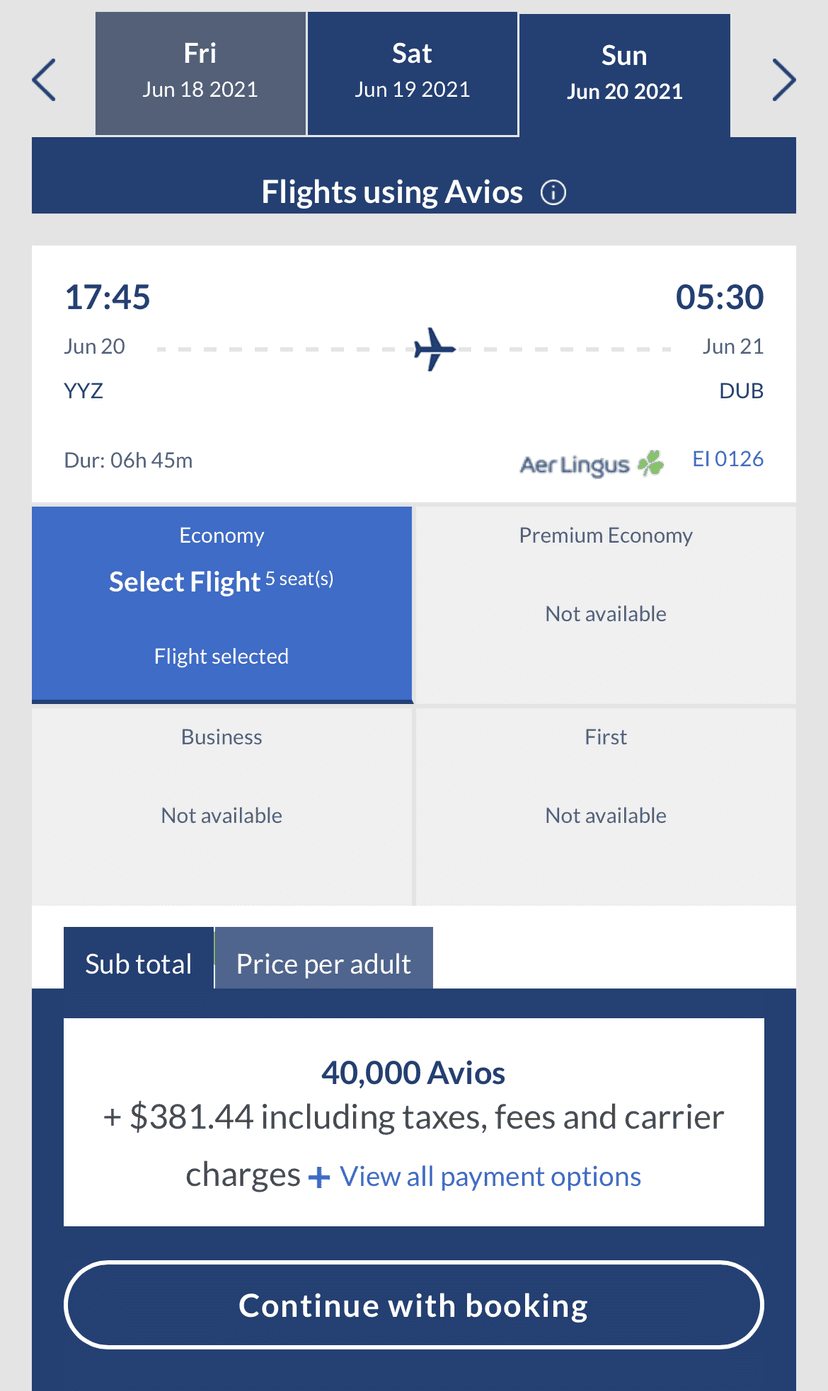Open flight number EI 0126 details
Screen dimensions: 828x1391
(x=727, y=459)
